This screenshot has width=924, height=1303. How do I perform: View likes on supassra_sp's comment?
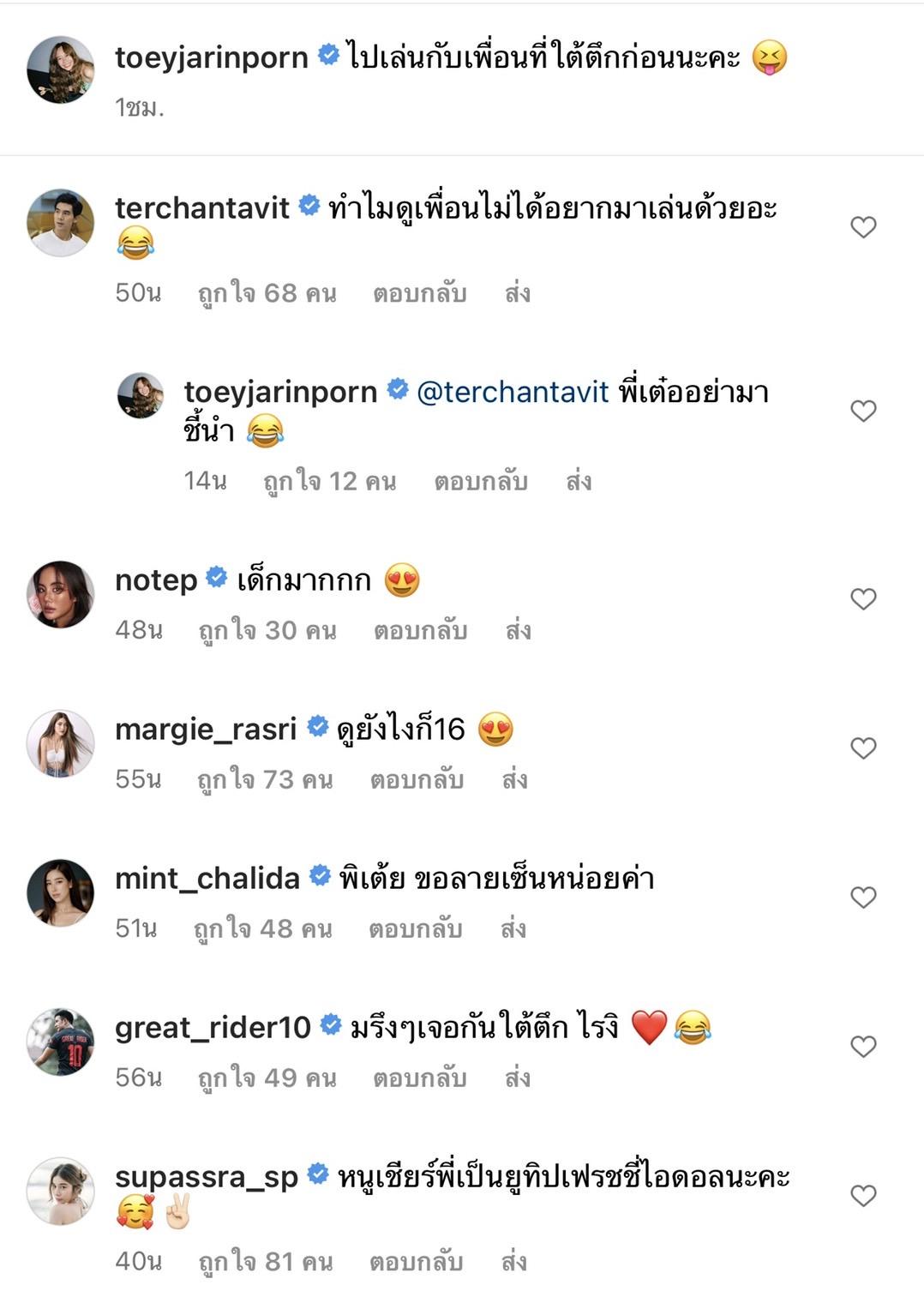265,1262
